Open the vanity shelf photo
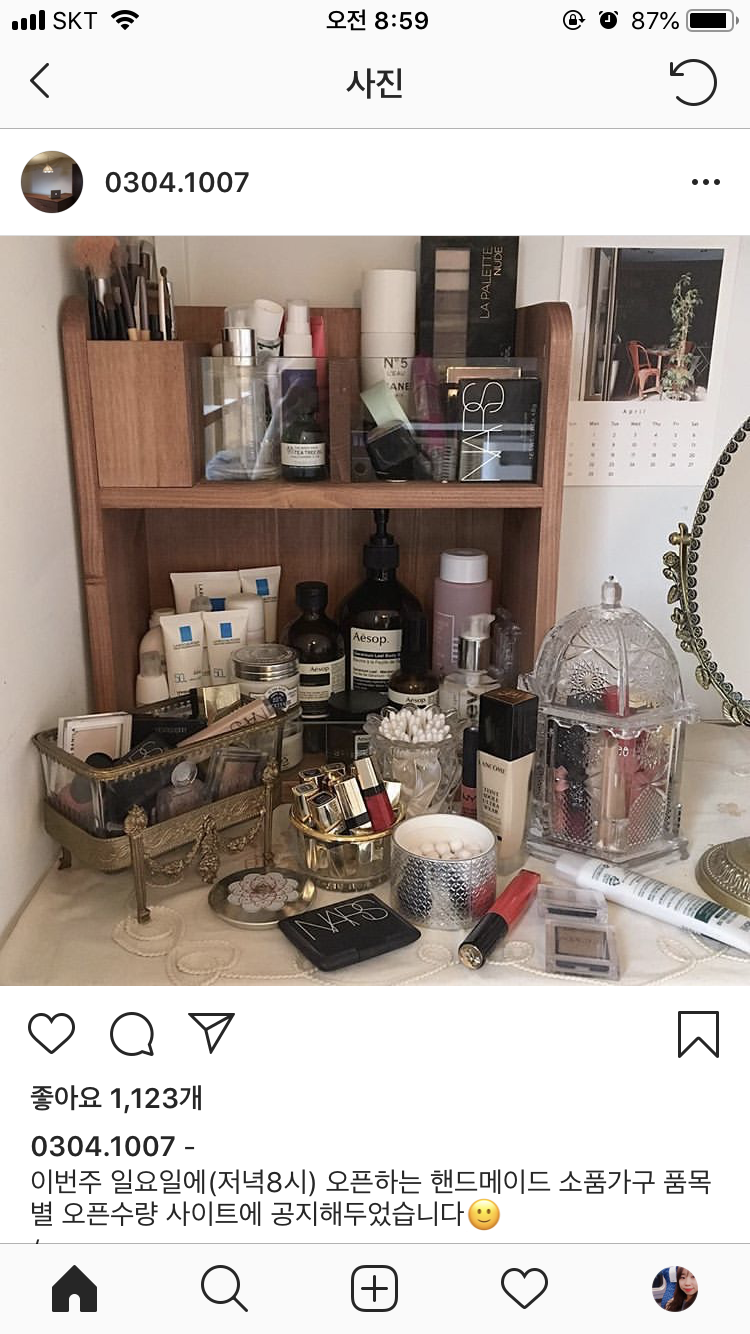 click(375, 610)
